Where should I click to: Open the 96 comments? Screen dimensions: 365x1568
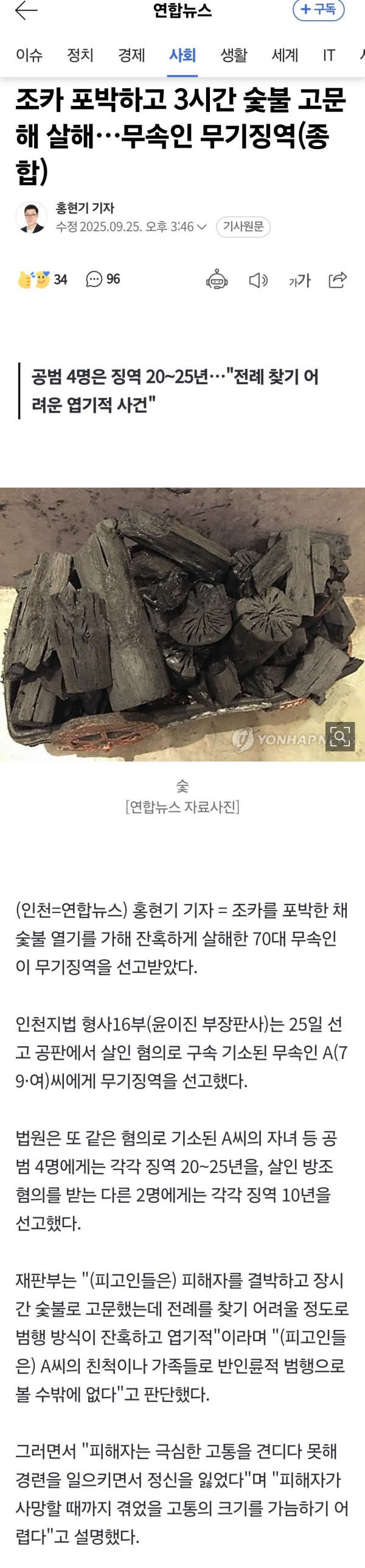103,279
